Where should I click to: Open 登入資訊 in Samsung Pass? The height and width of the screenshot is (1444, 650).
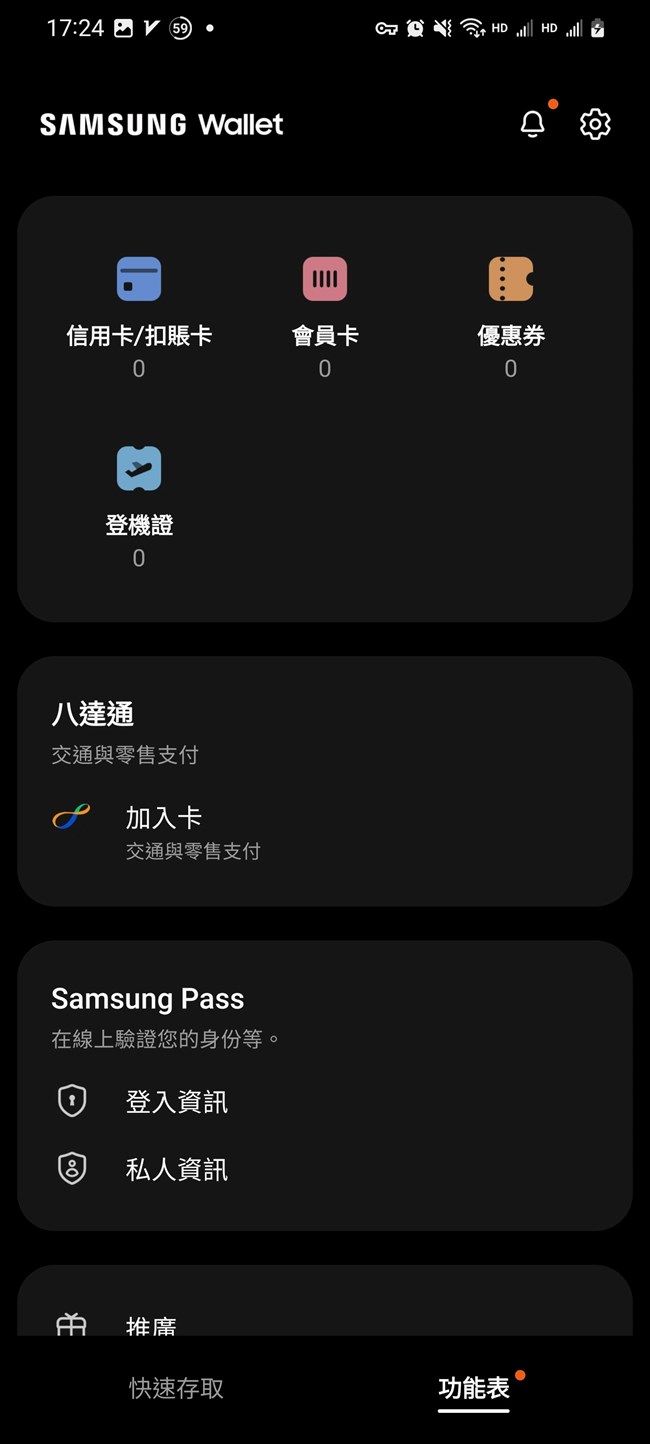[325, 1101]
